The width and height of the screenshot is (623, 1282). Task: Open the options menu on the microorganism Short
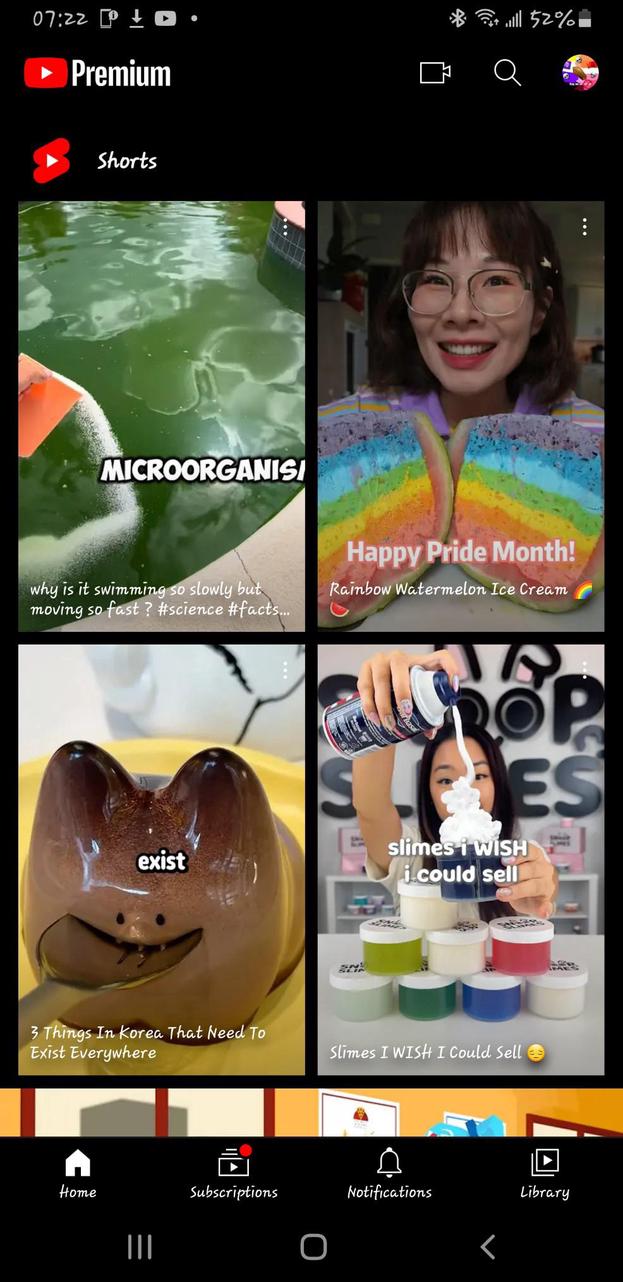(x=285, y=227)
